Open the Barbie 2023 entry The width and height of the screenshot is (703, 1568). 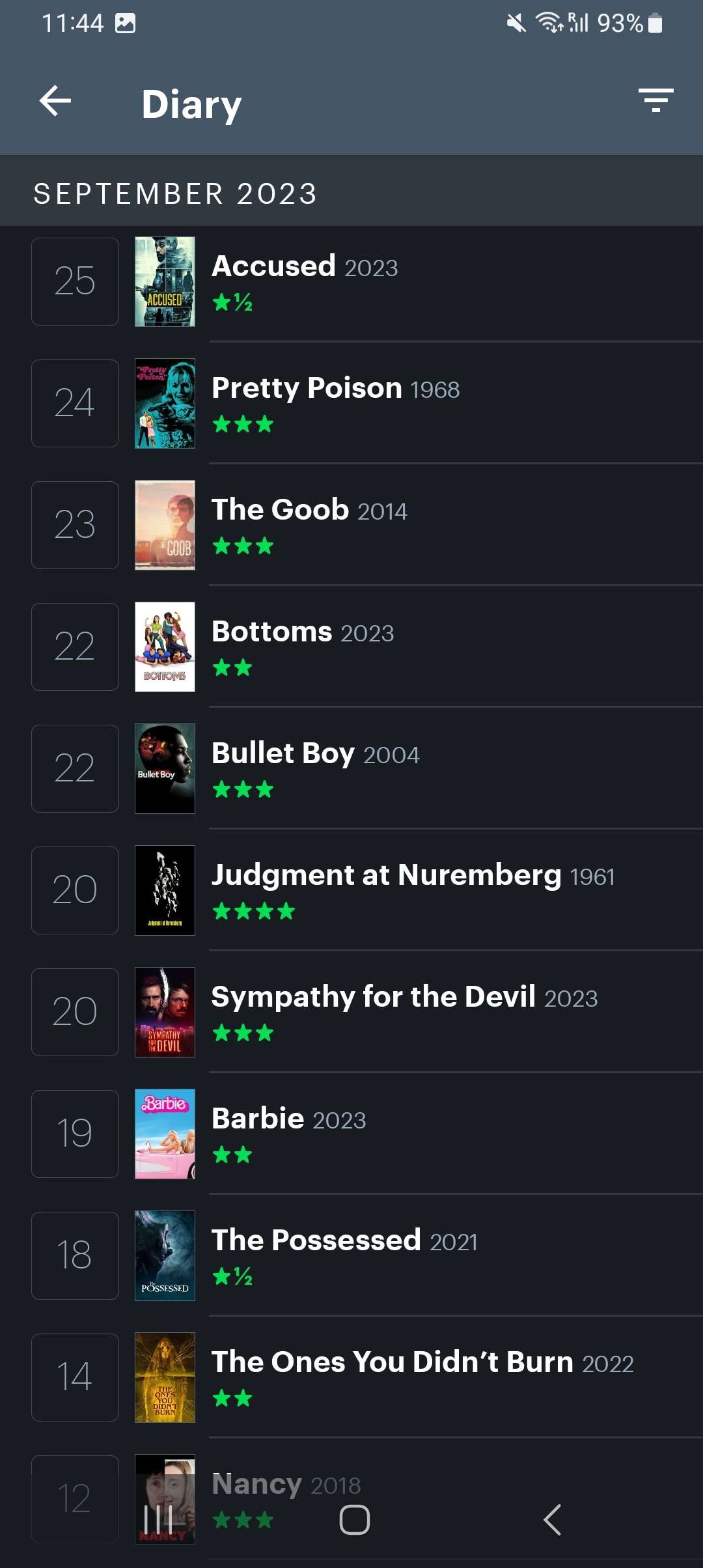pos(351,1134)
